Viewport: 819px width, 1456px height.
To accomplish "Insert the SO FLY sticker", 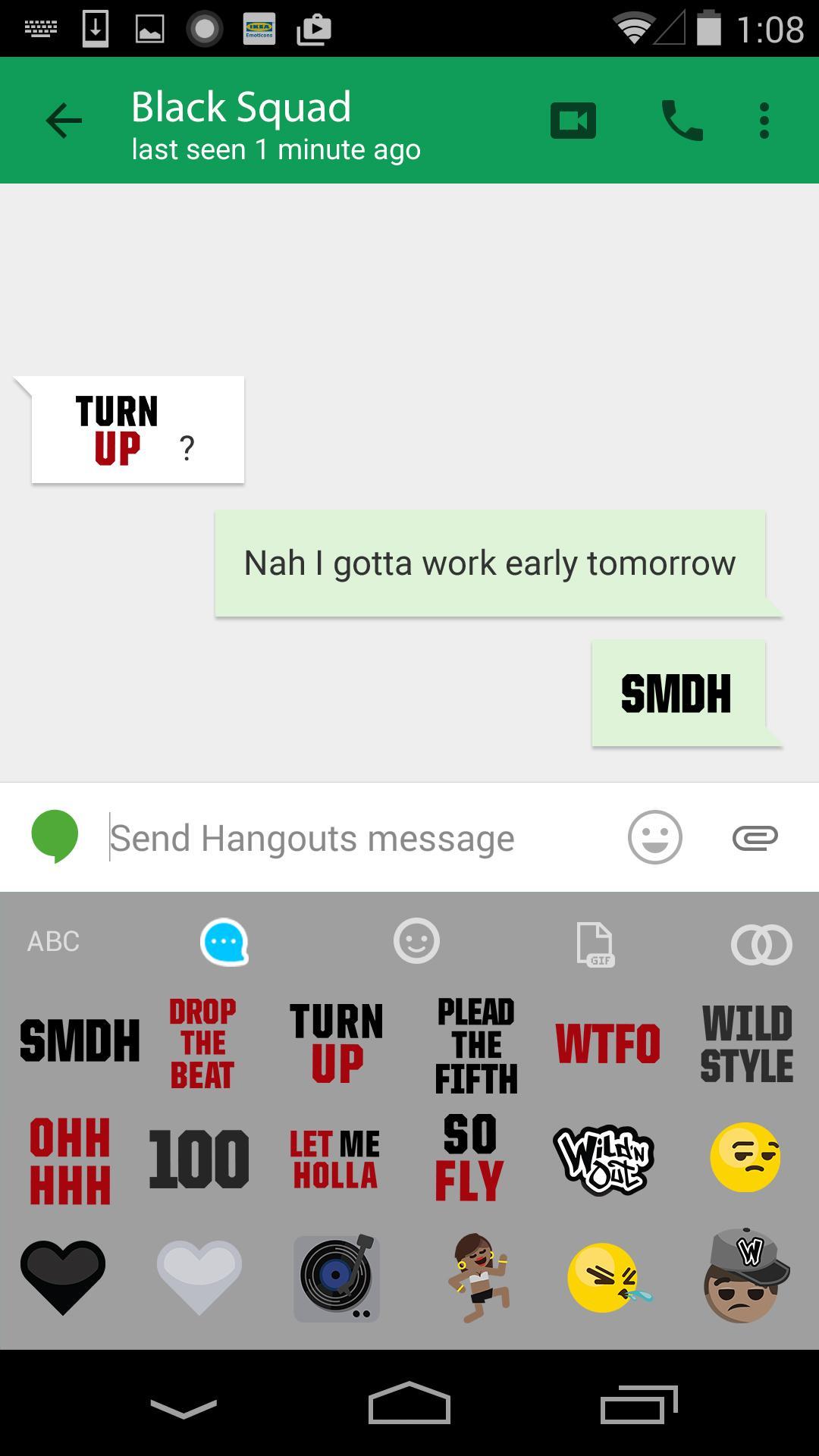I will 469,1157.
